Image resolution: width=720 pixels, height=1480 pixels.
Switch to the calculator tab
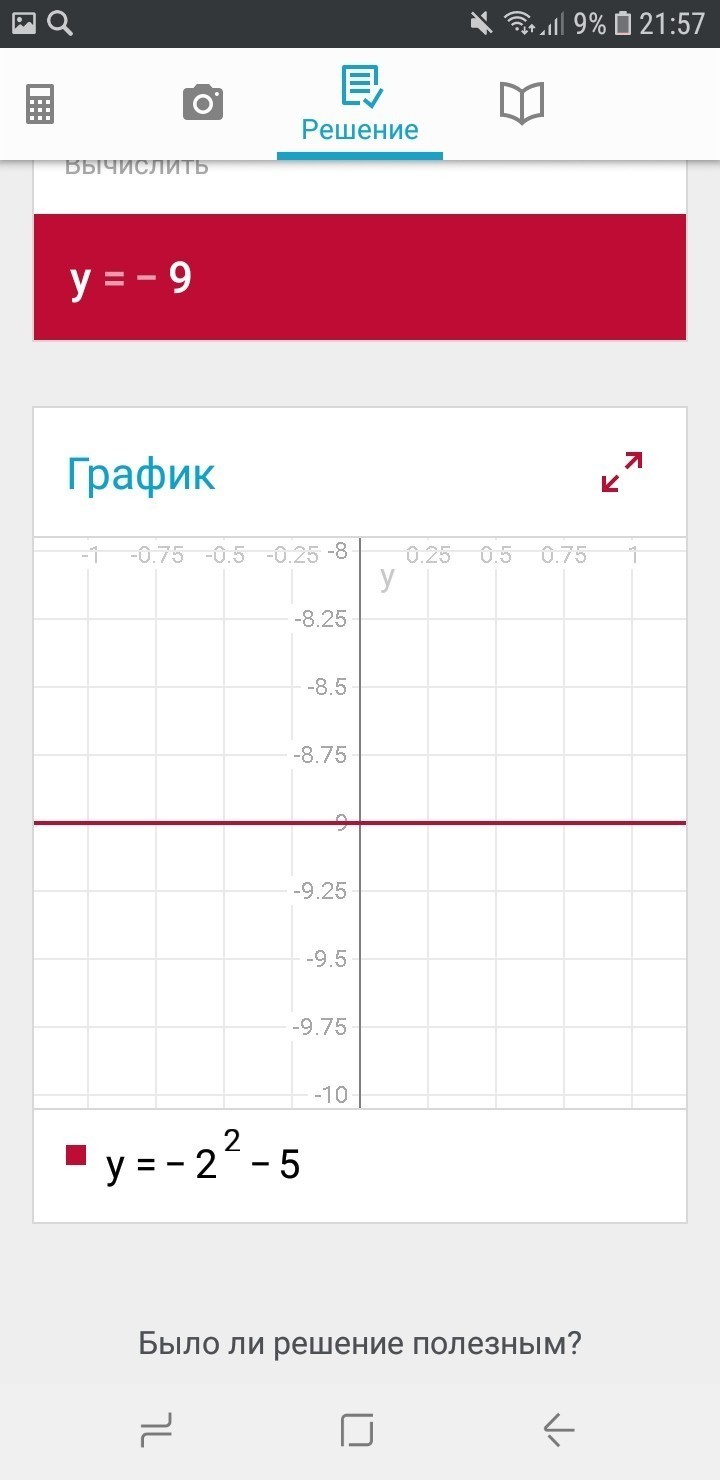tap(40, 104)
